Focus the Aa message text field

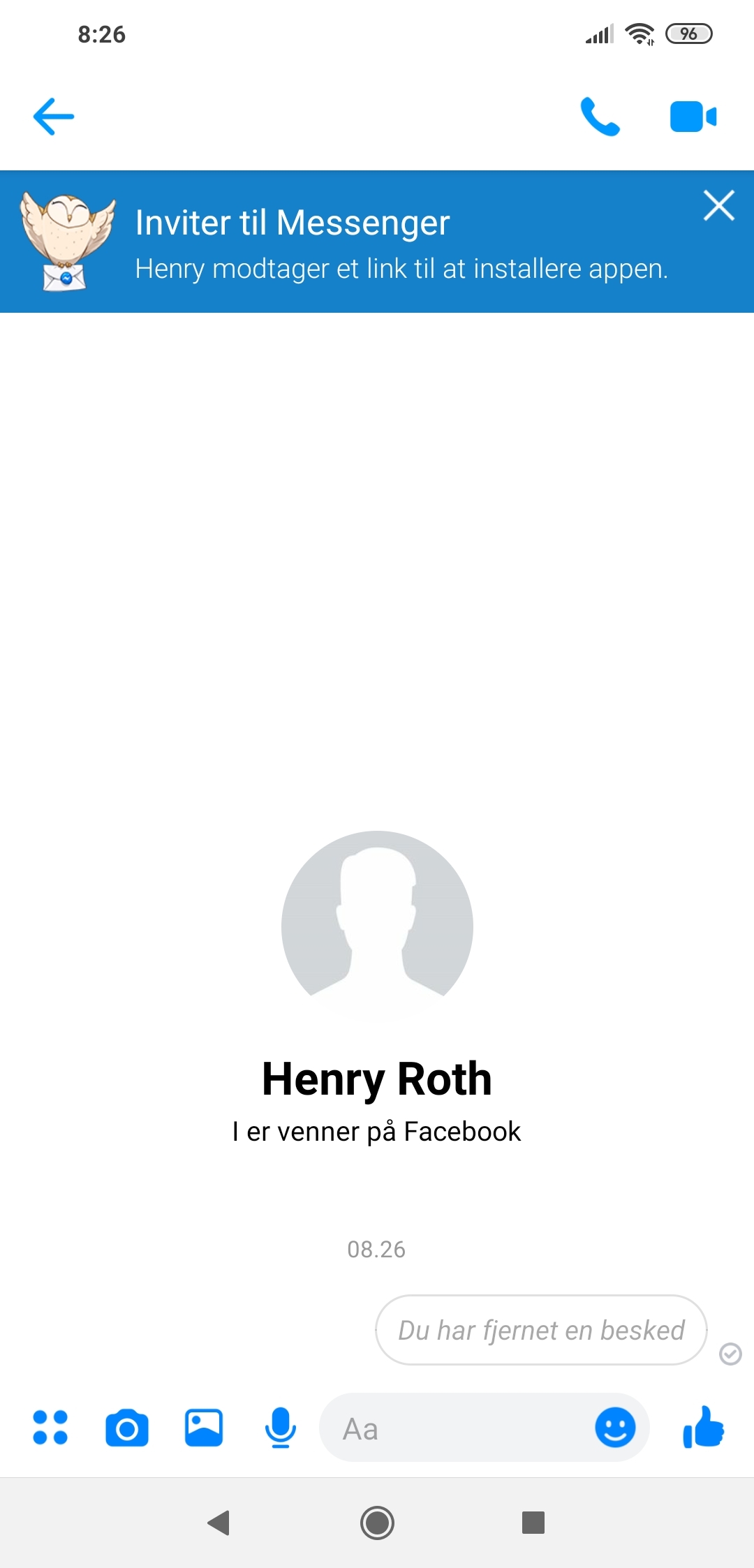point(454,1428)
